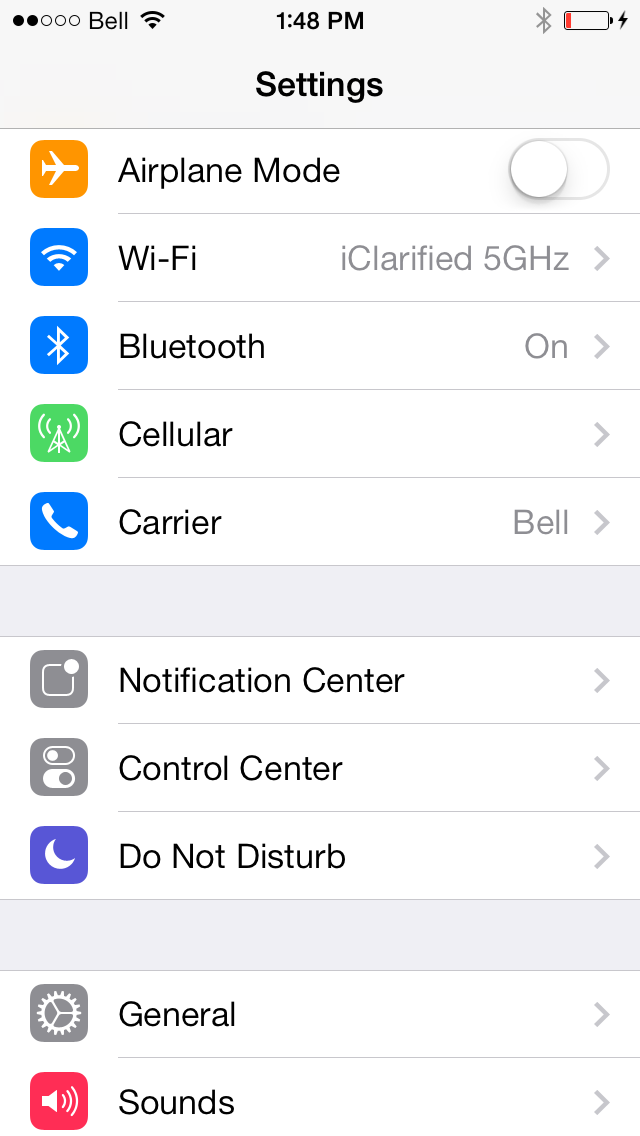The width and height of the screenshot is (640, 1136).
Task: Open the Bluetooth settings row
Action: tap(320, 346)
